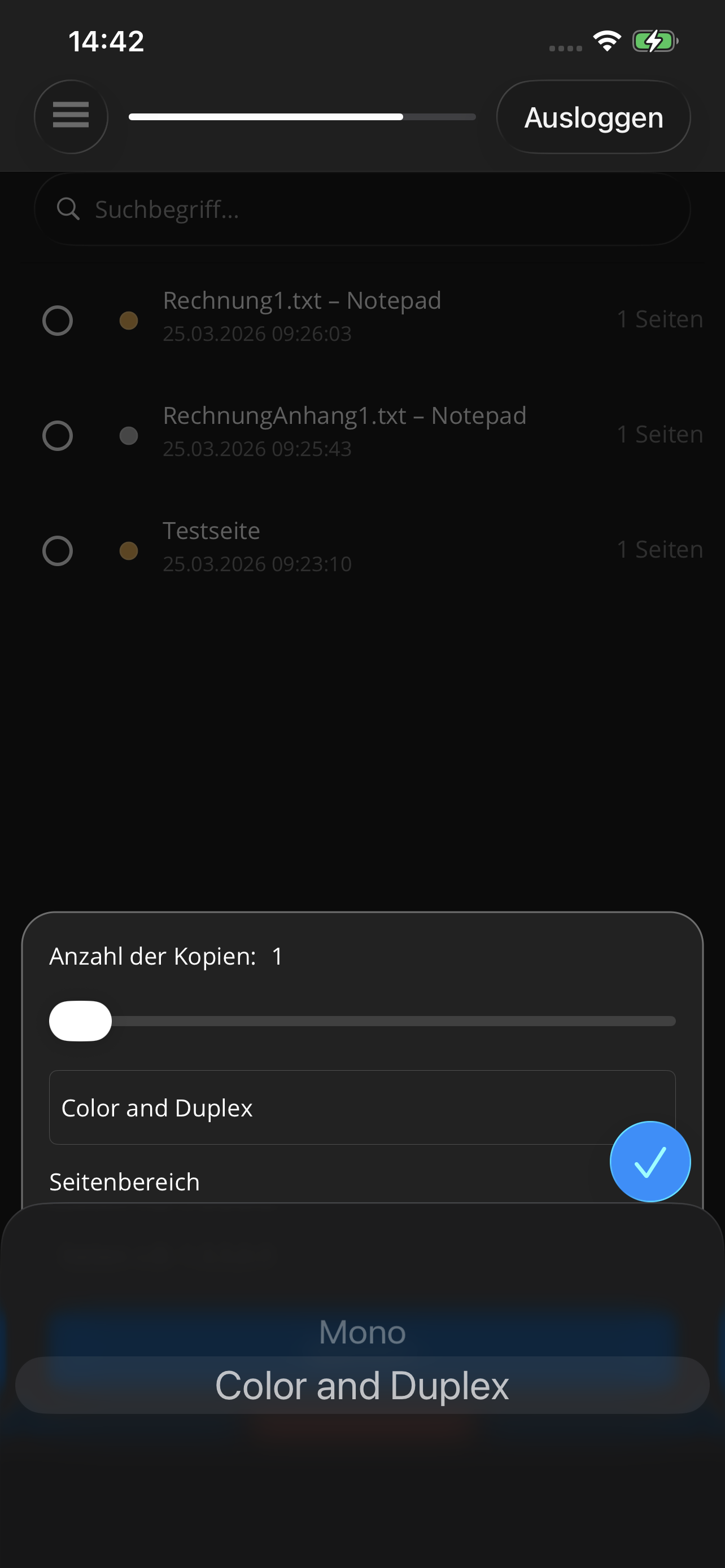Confirm with the blue checkmark button
725x1568 pixels.
649,1162
